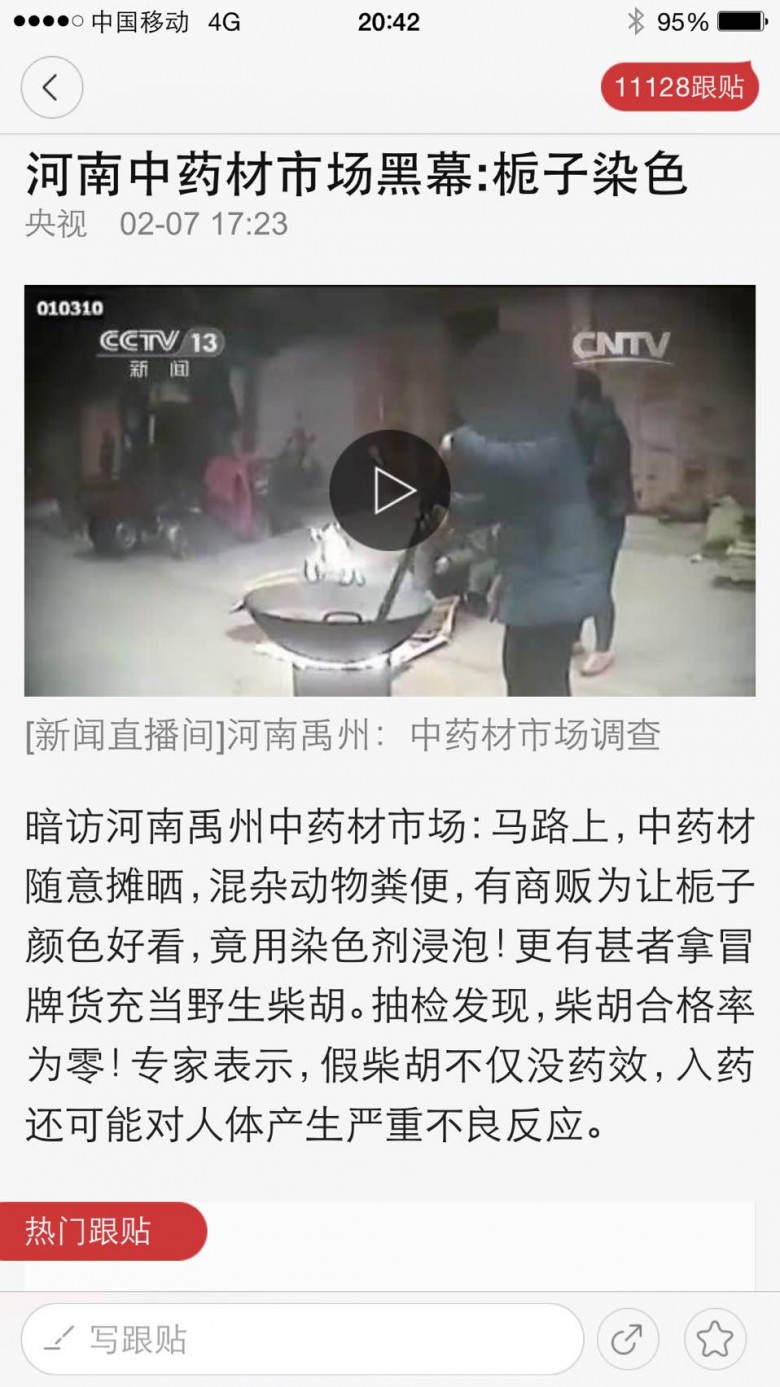Play the CCTV news video
This screenshot has width=780, height=1387.
[389, 490]
